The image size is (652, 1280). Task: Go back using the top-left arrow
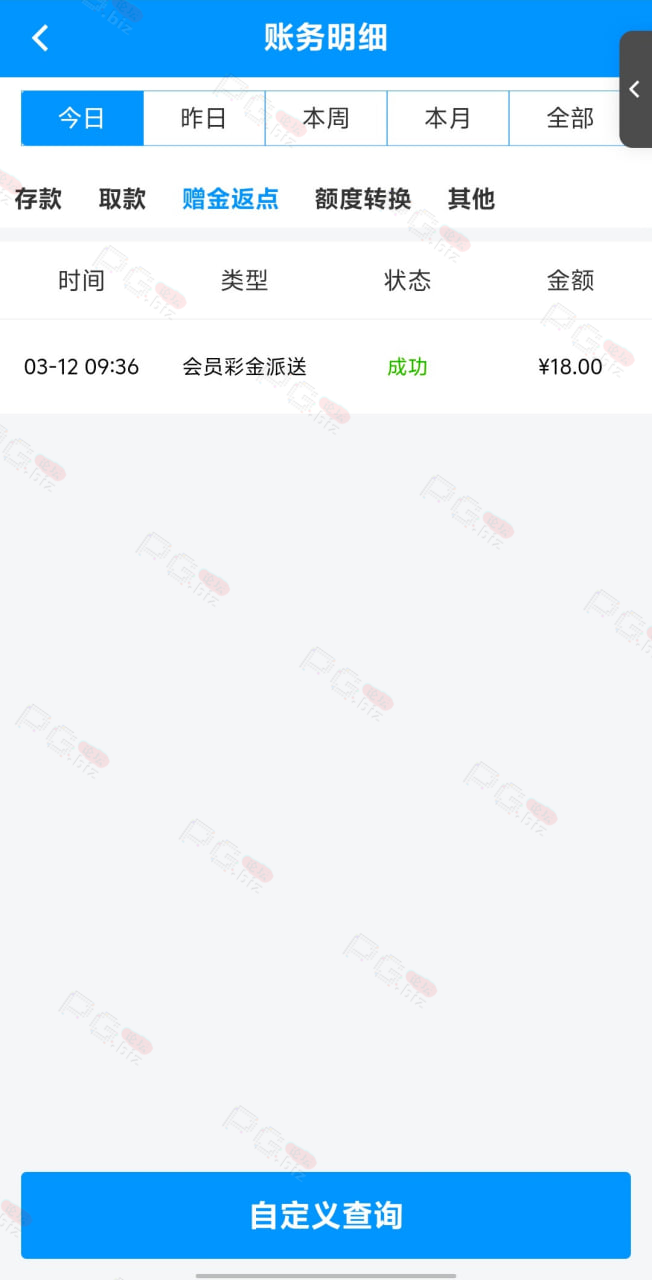[40, 38]
